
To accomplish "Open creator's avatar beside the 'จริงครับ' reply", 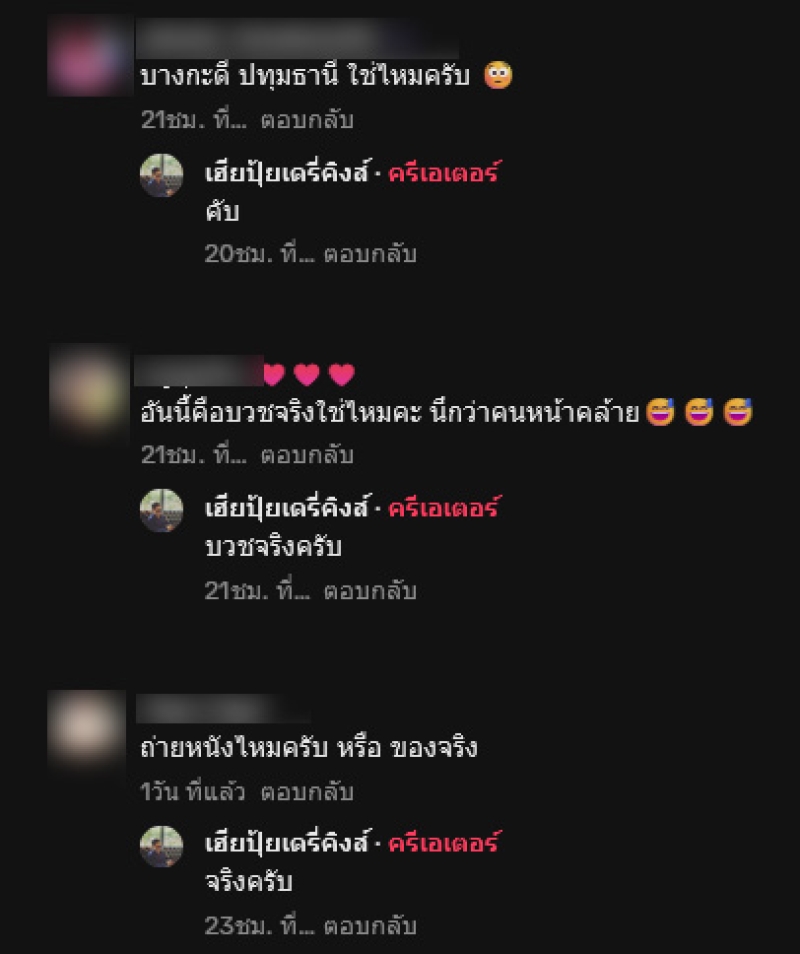I will click(x=161, y=847).
